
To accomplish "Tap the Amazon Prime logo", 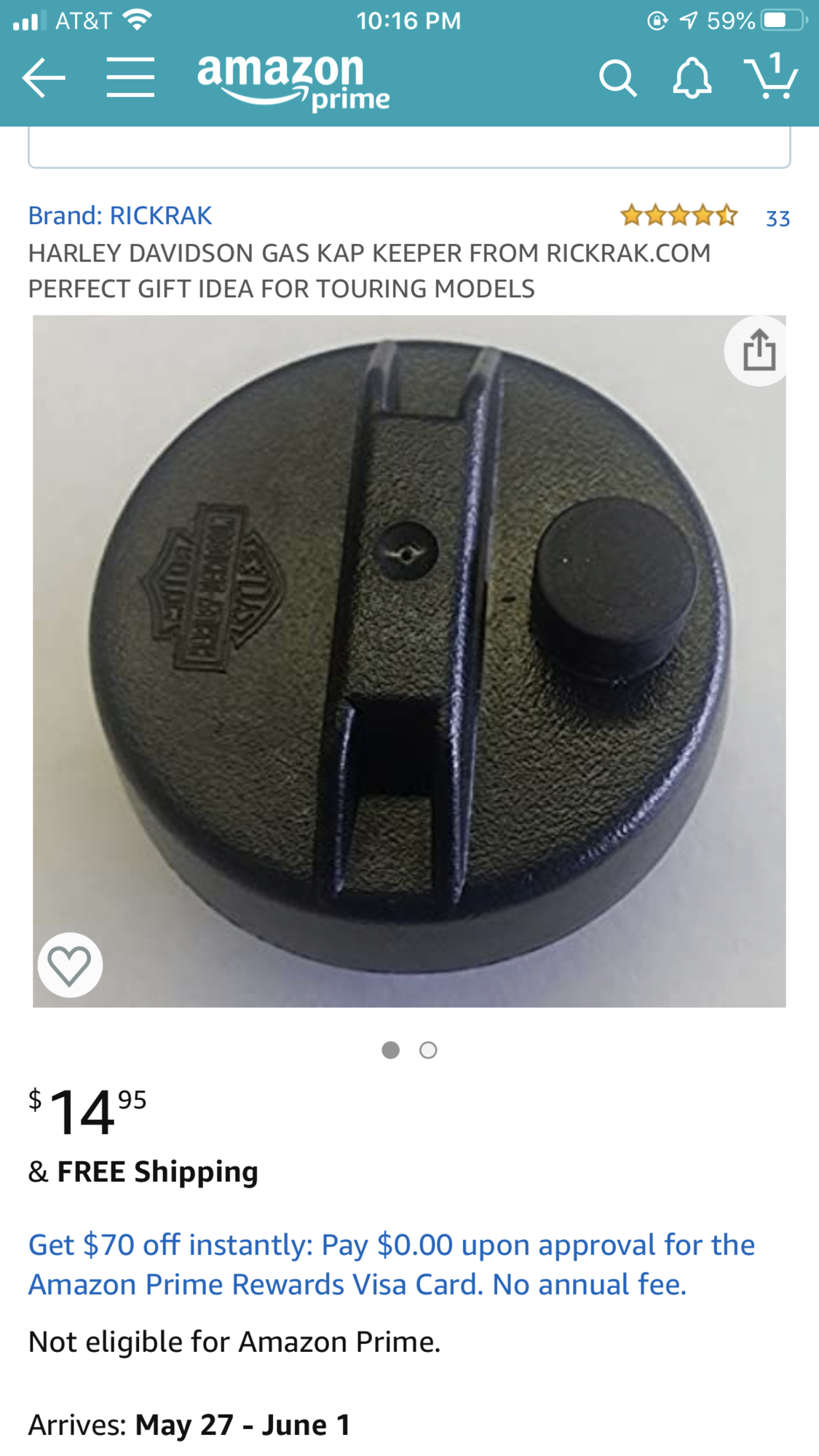I will pyautogui.click(x=293, y=82).
